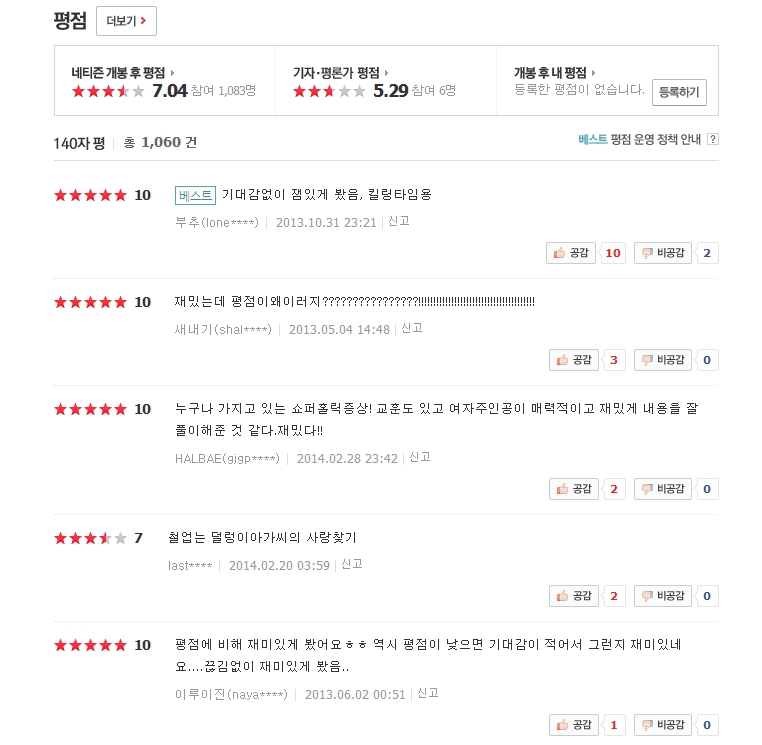Tap 공감 on 새내기's review
The height and width of the screenshot is (745, 762).
pos(574,360)
